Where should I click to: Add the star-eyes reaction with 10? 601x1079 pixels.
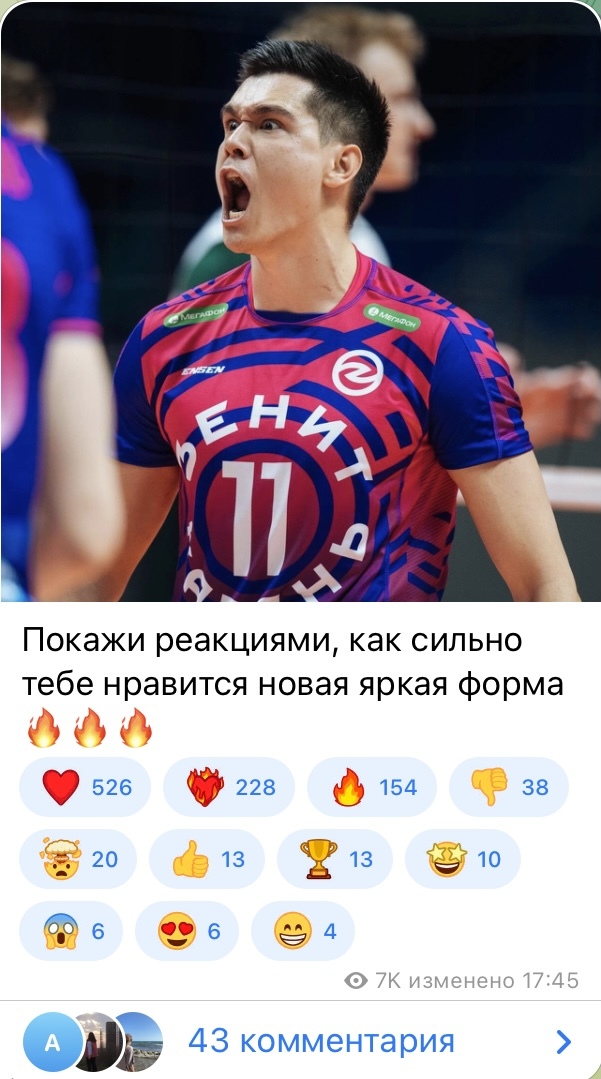tap(463, 859)
